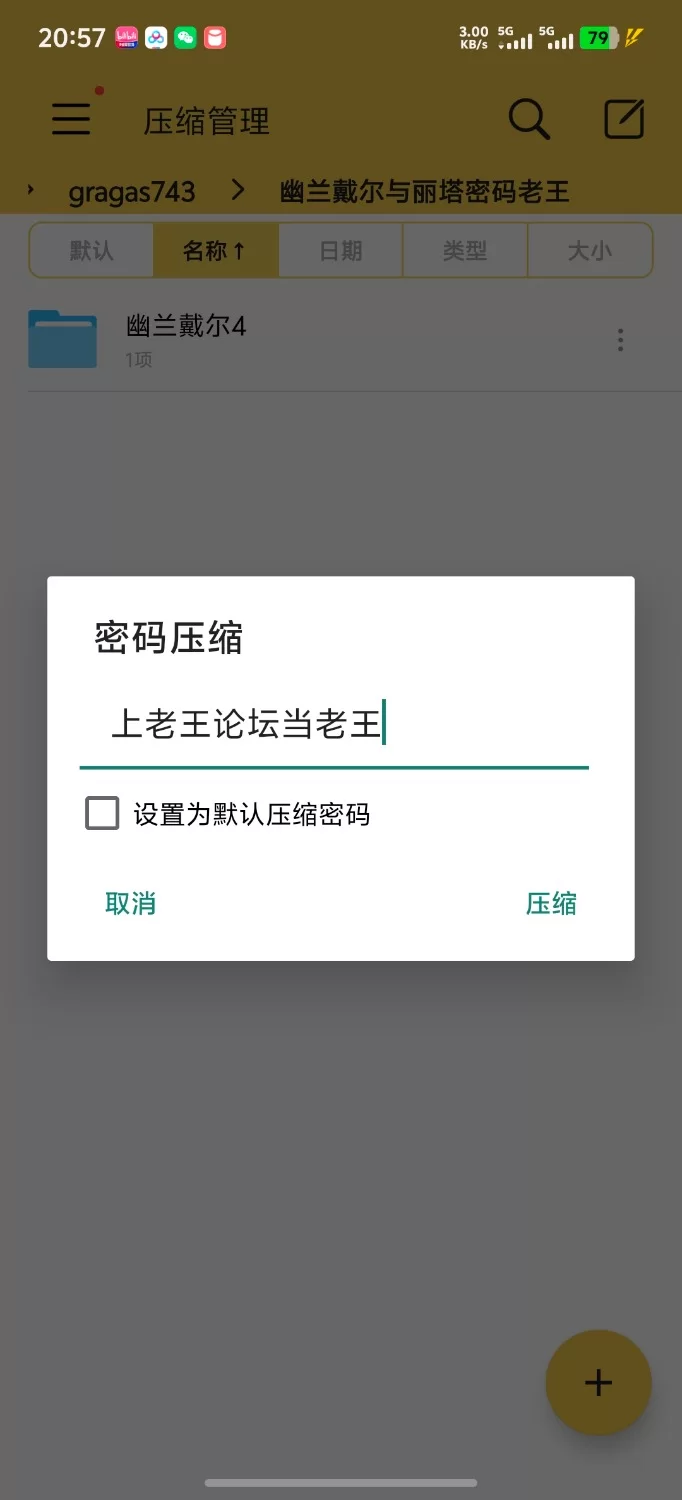The width and height of the screenshot is (682, 1500).
Task: Tap the edit icon in app bar
Action: [625, 120]
